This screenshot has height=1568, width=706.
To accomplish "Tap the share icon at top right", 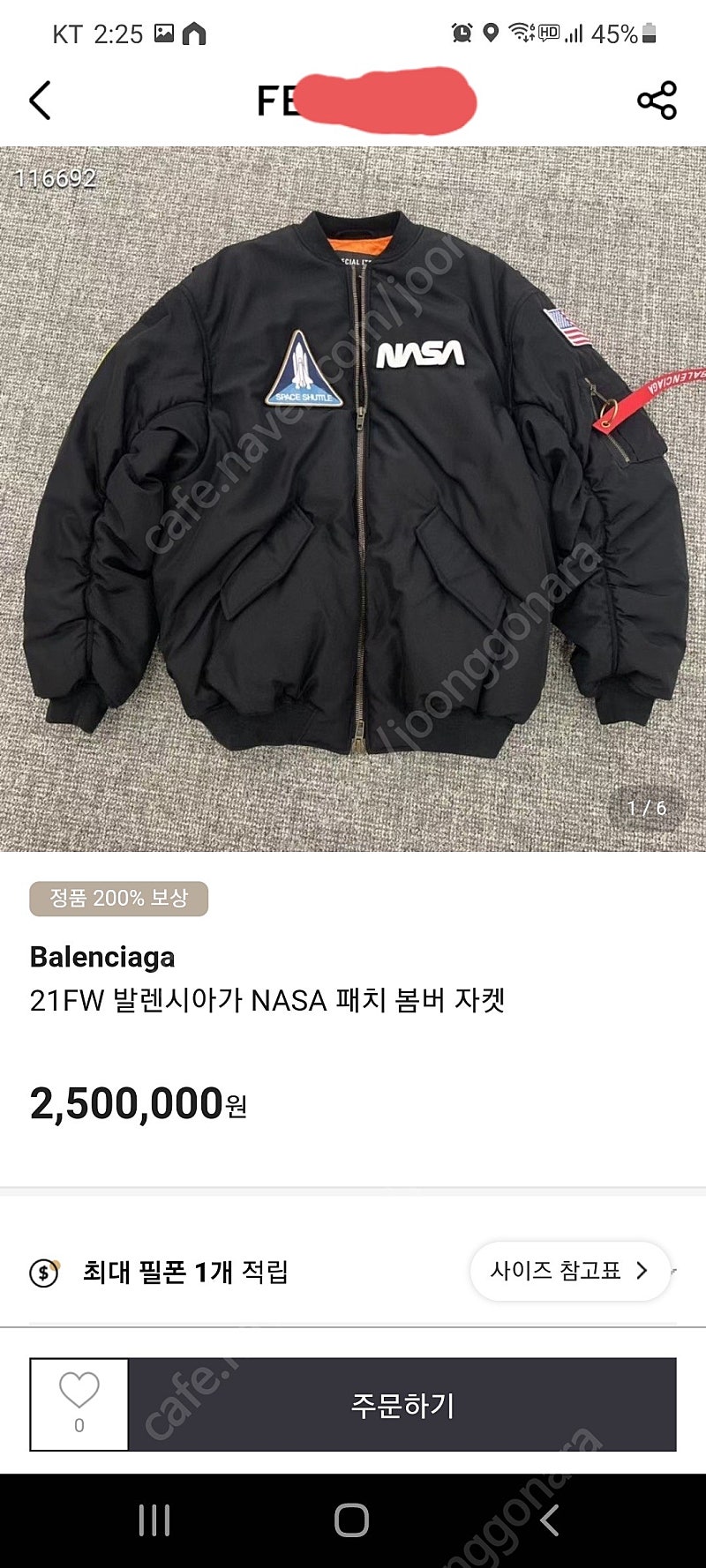I will (x=657, y=100).
